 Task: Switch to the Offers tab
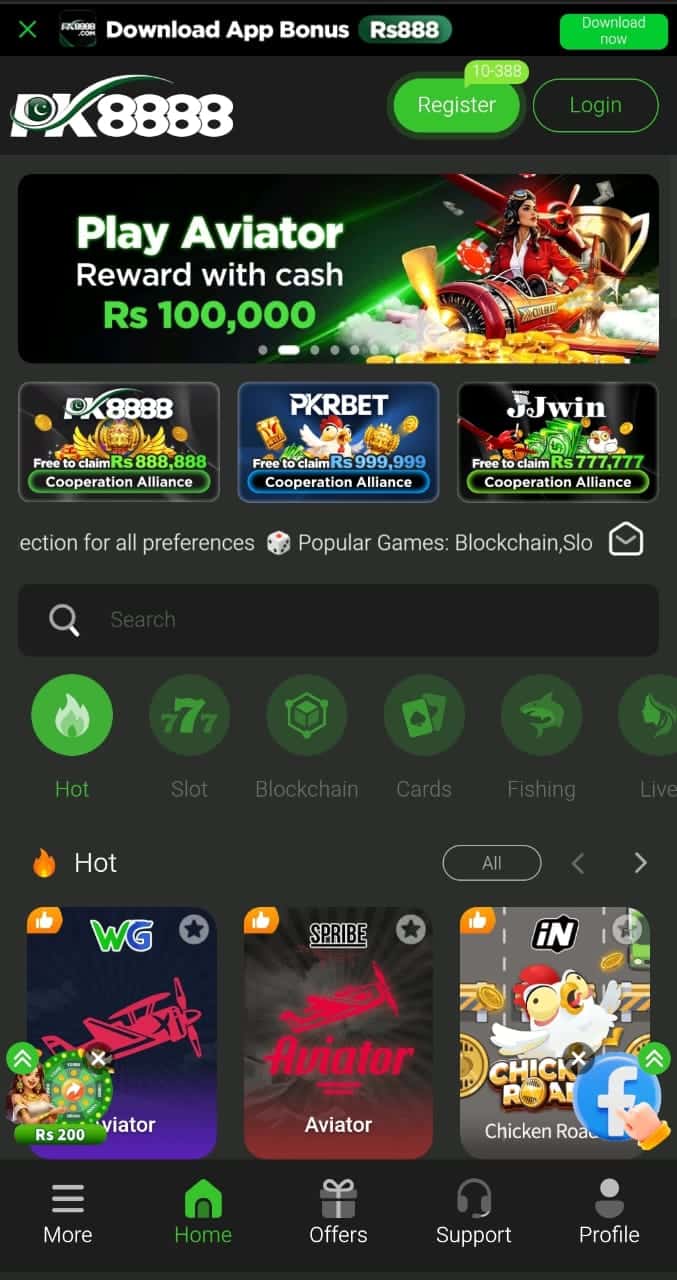click(x=338, y=1212)
